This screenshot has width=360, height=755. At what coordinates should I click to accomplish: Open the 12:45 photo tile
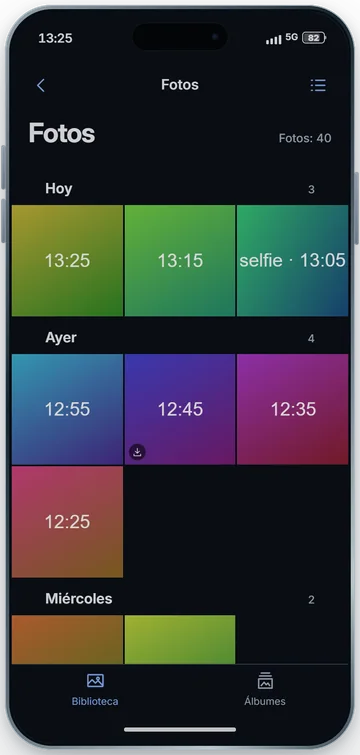[180, 409]
